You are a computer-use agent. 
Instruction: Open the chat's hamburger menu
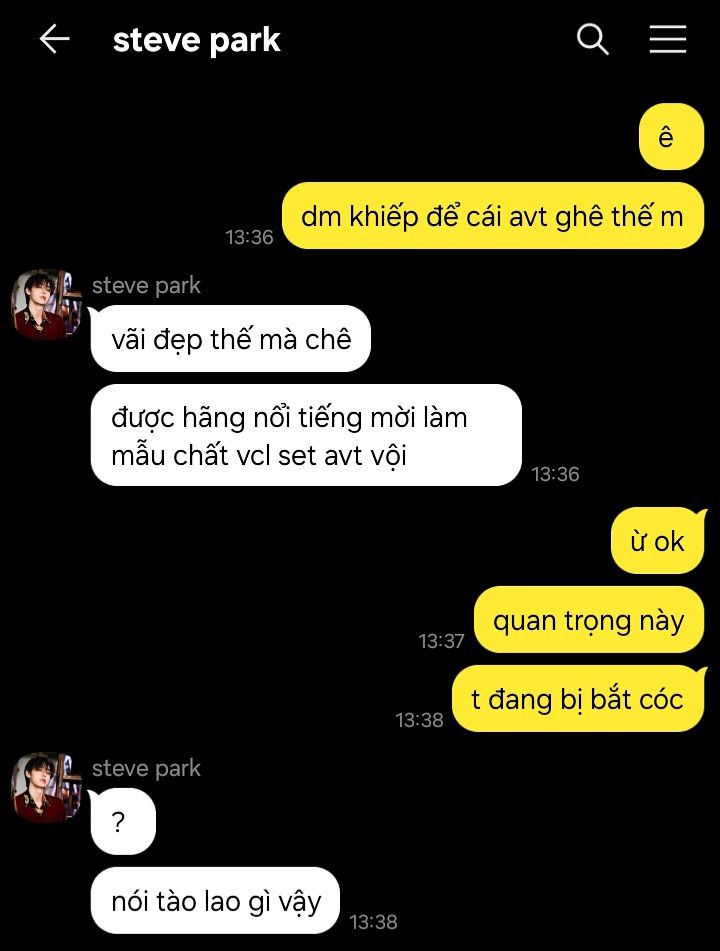[x=667, y=39]
